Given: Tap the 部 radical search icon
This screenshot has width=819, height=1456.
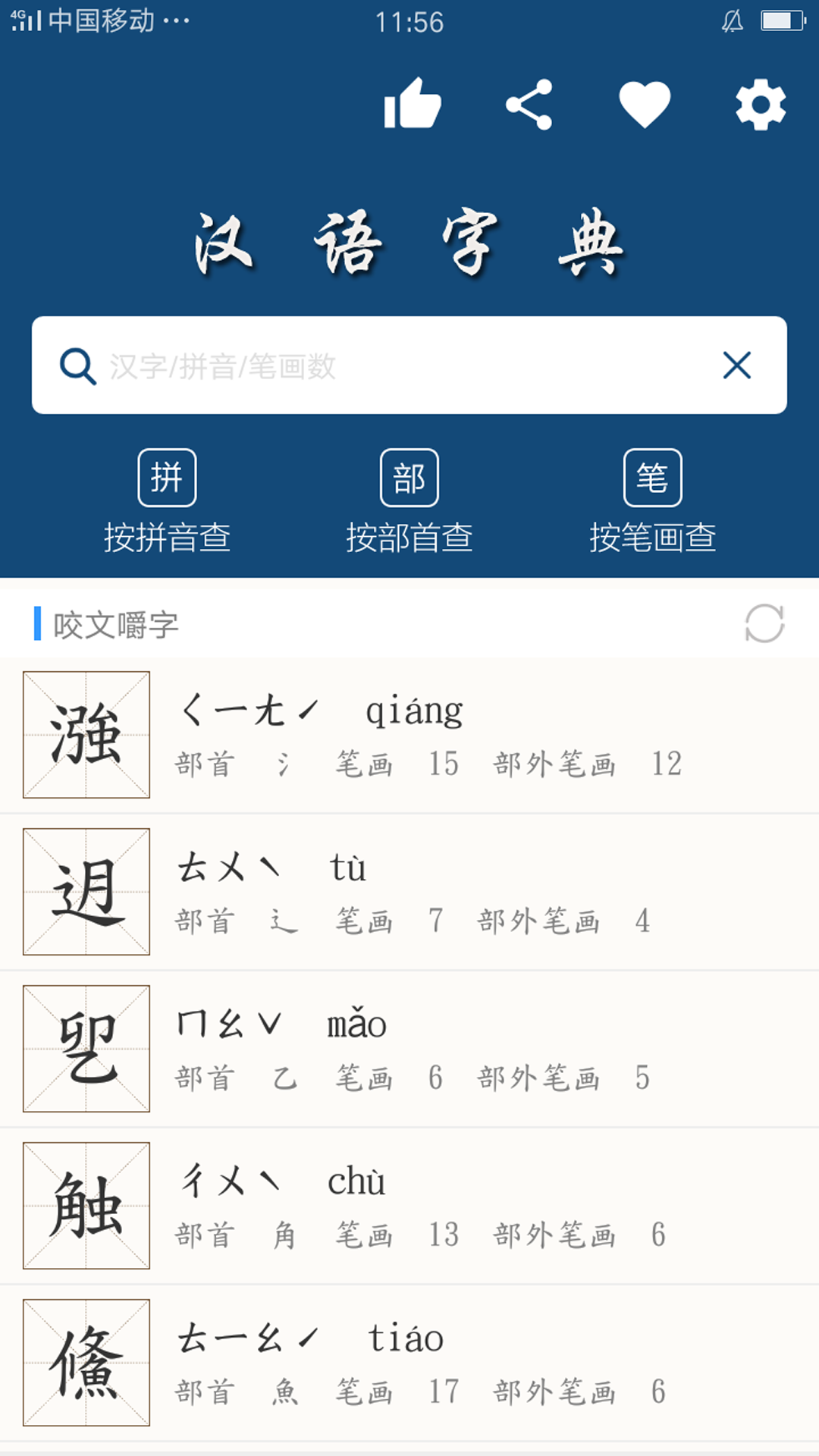Looking at the screenshot, I should [409, 477].
